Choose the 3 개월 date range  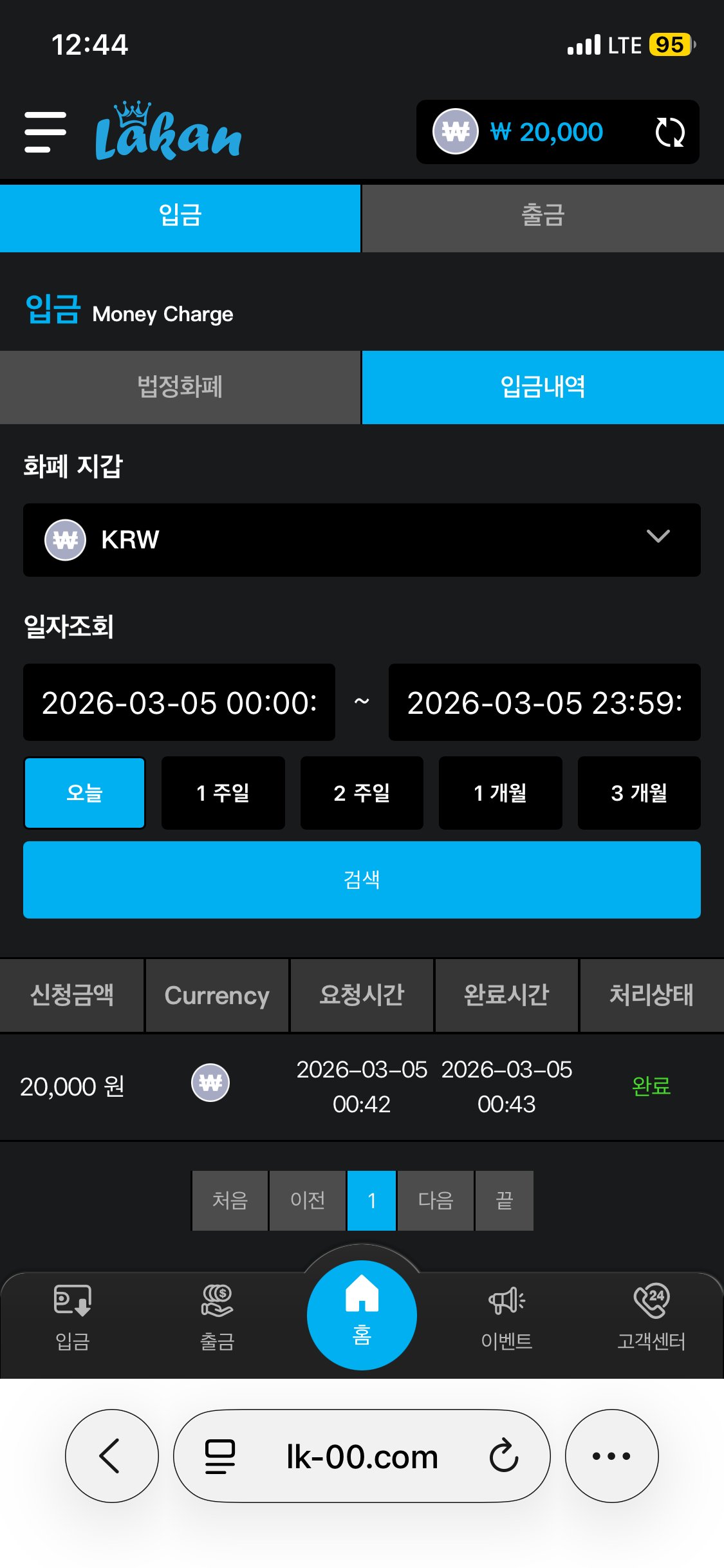(x=639, y=793)
